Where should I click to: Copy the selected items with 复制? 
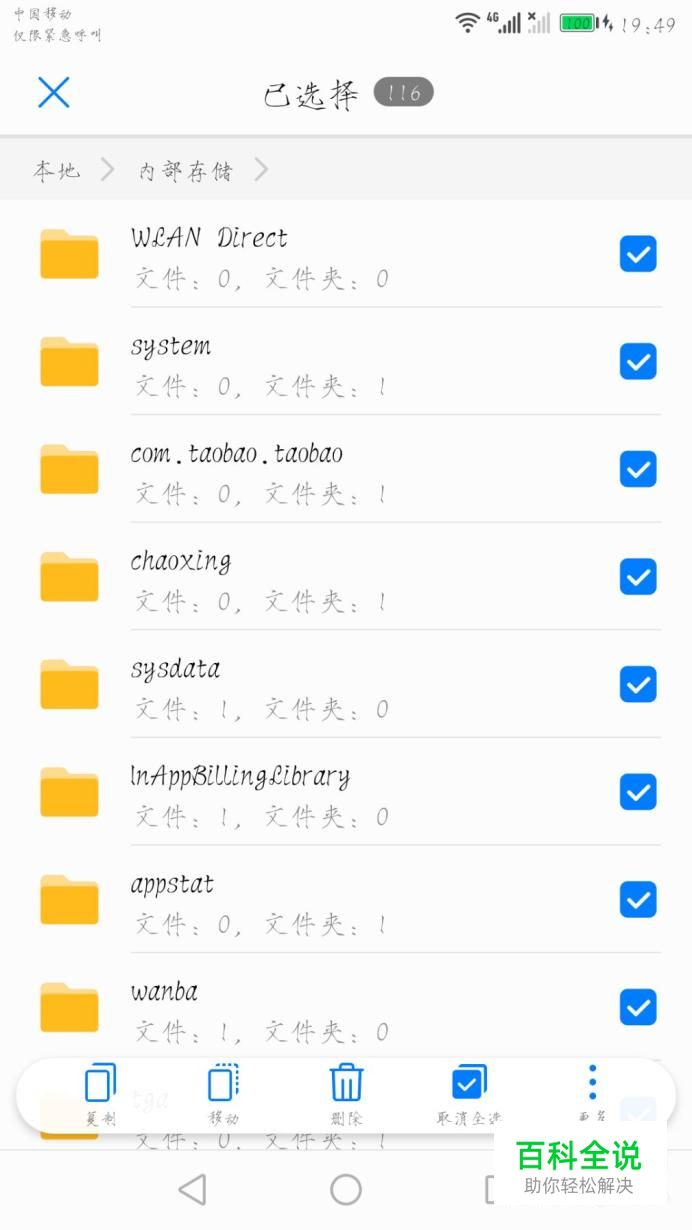point(100,1095)
